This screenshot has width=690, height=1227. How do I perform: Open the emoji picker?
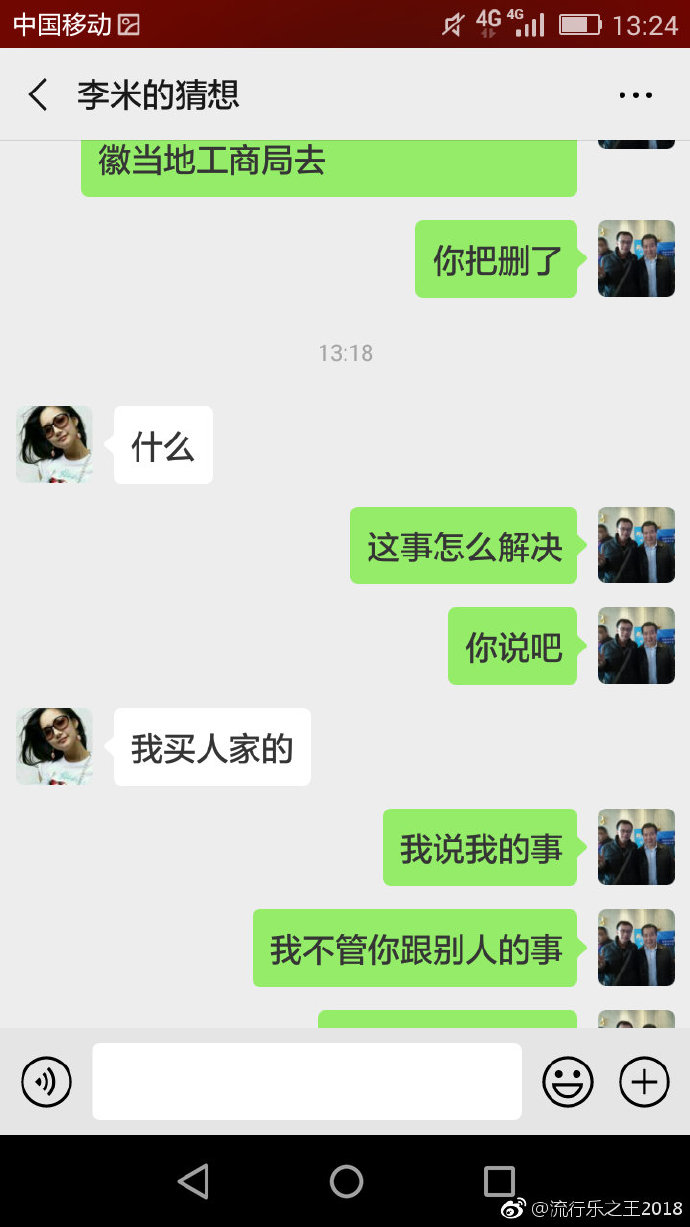point(567,1082)
